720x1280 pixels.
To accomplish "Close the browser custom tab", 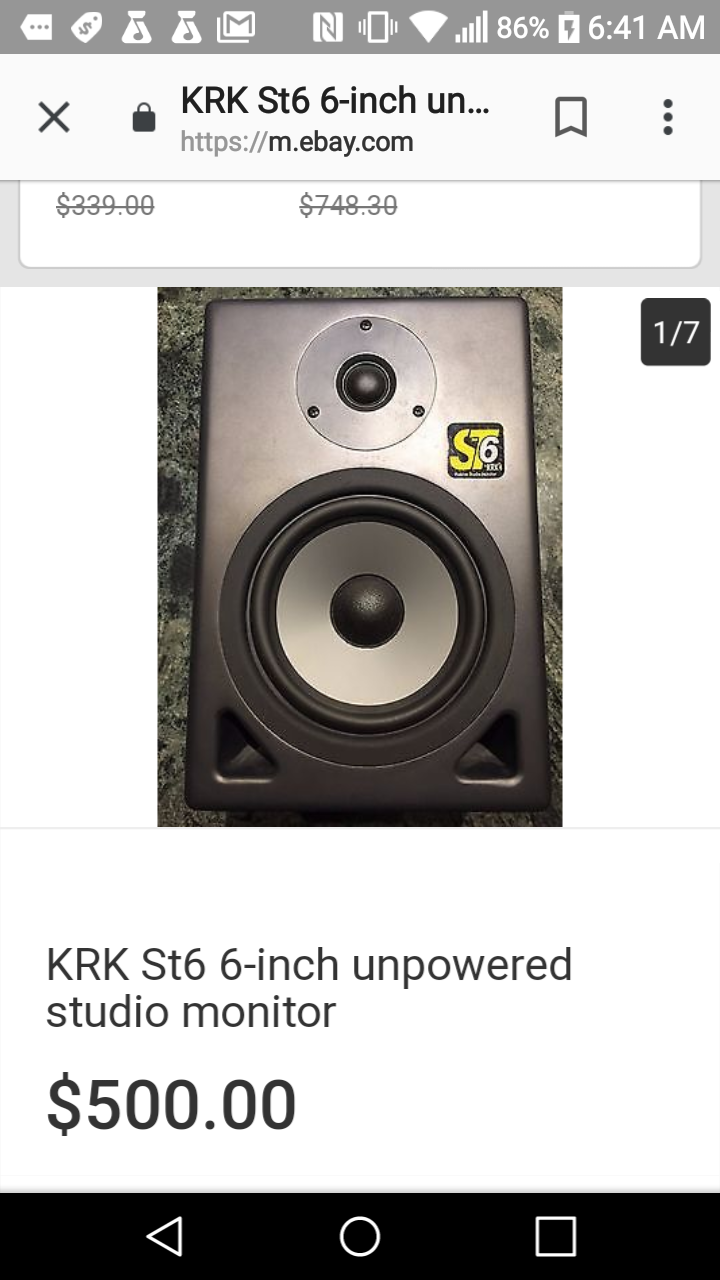I will pos(54,118).
